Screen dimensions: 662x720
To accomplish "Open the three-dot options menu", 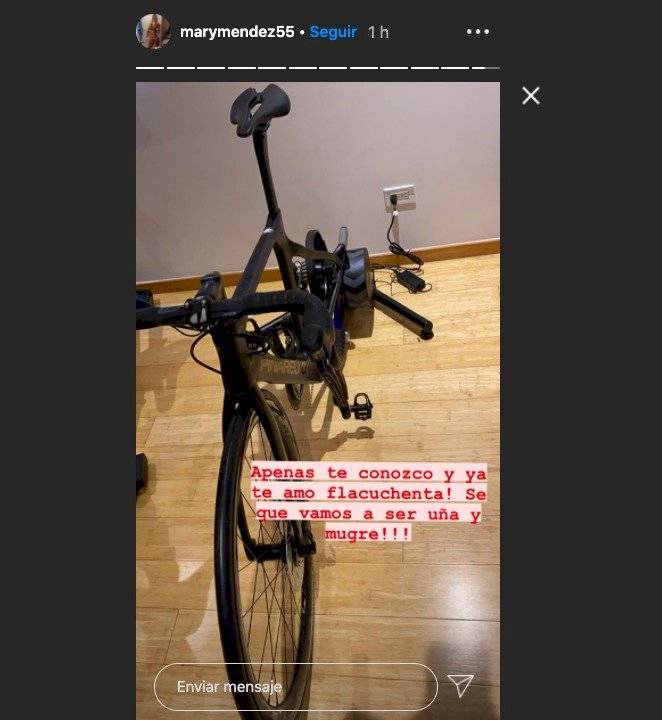I will (x=478, y=32).
